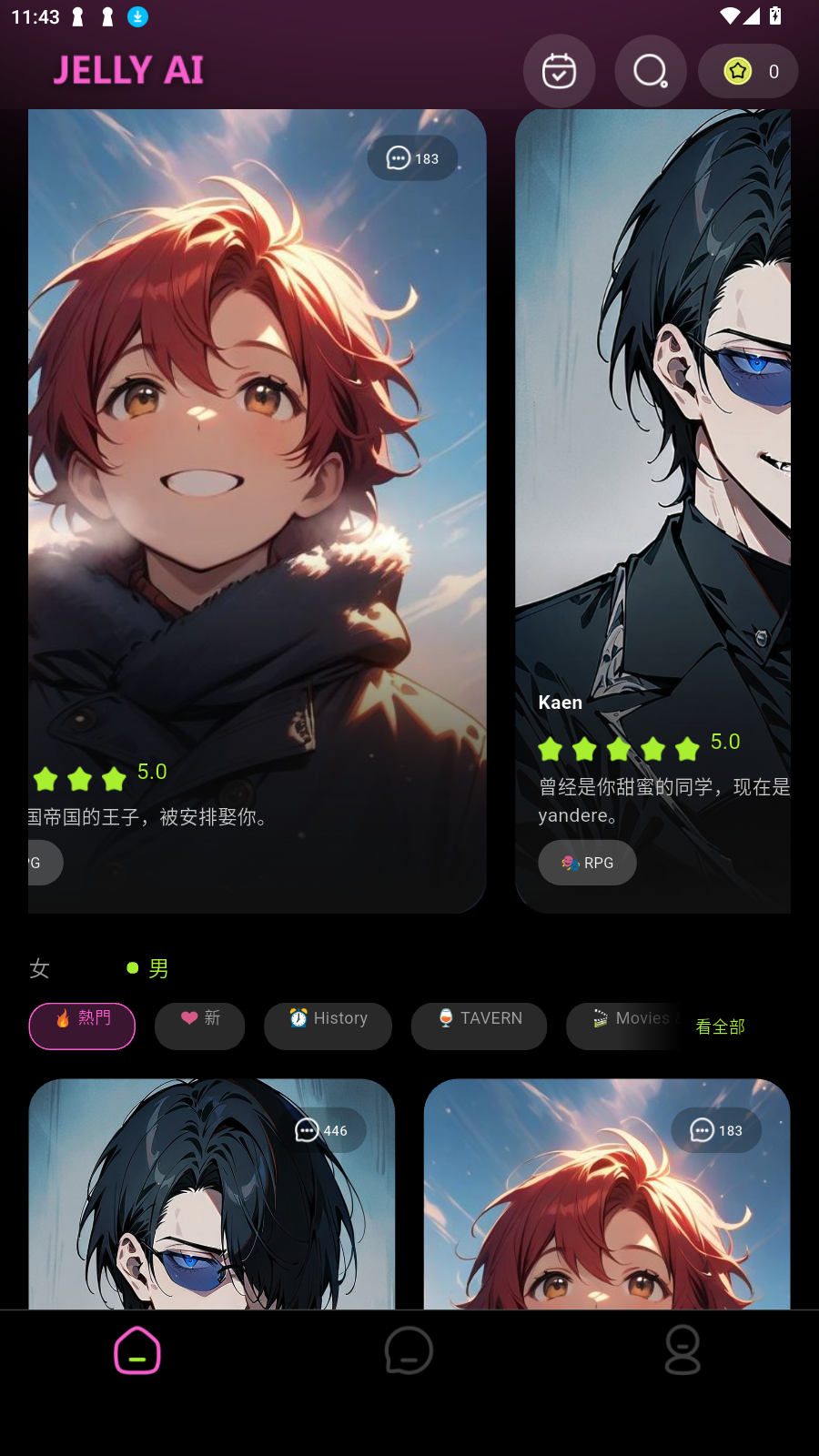819x1456 pixels.
Task: Switch to the chats tab
Action: coord(409,1350)
